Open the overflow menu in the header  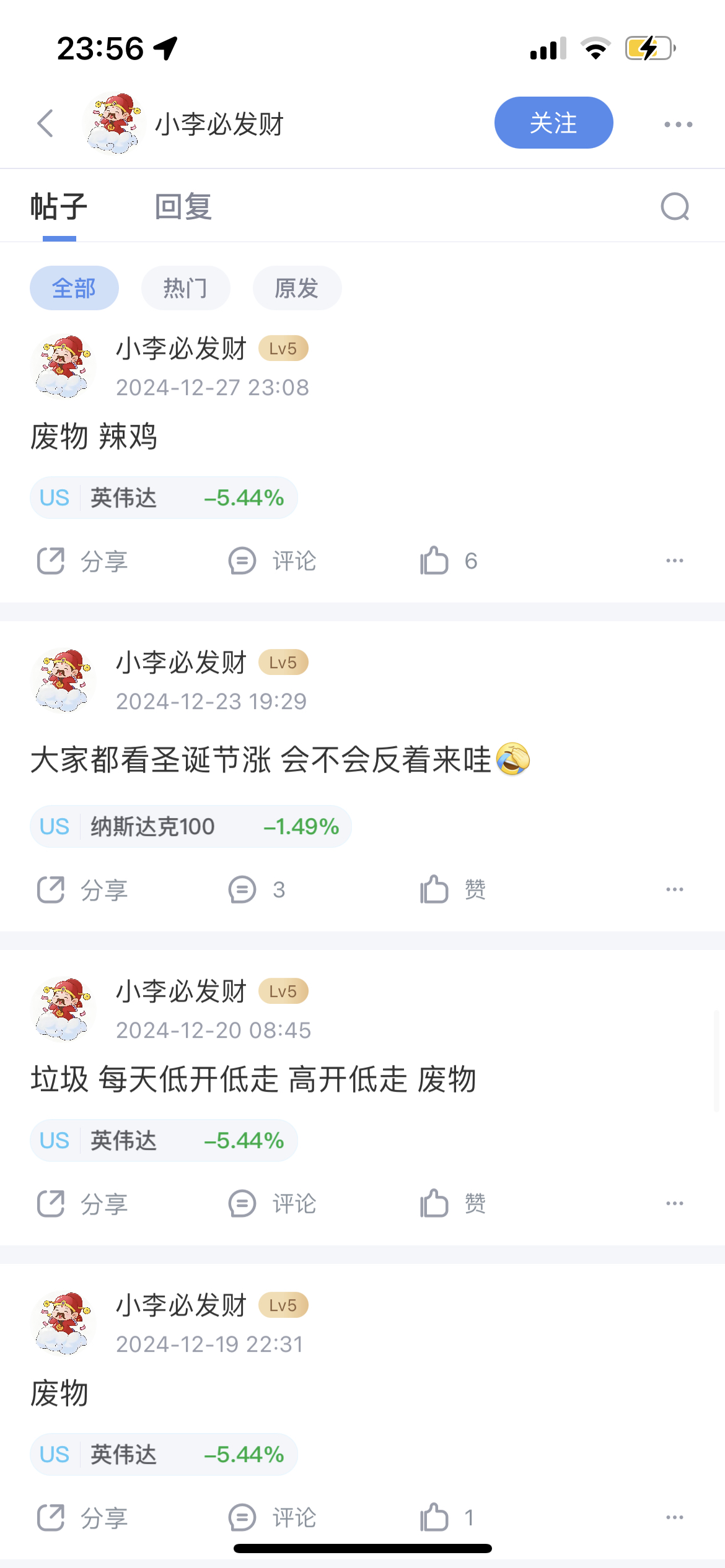(x=678, y=124)
